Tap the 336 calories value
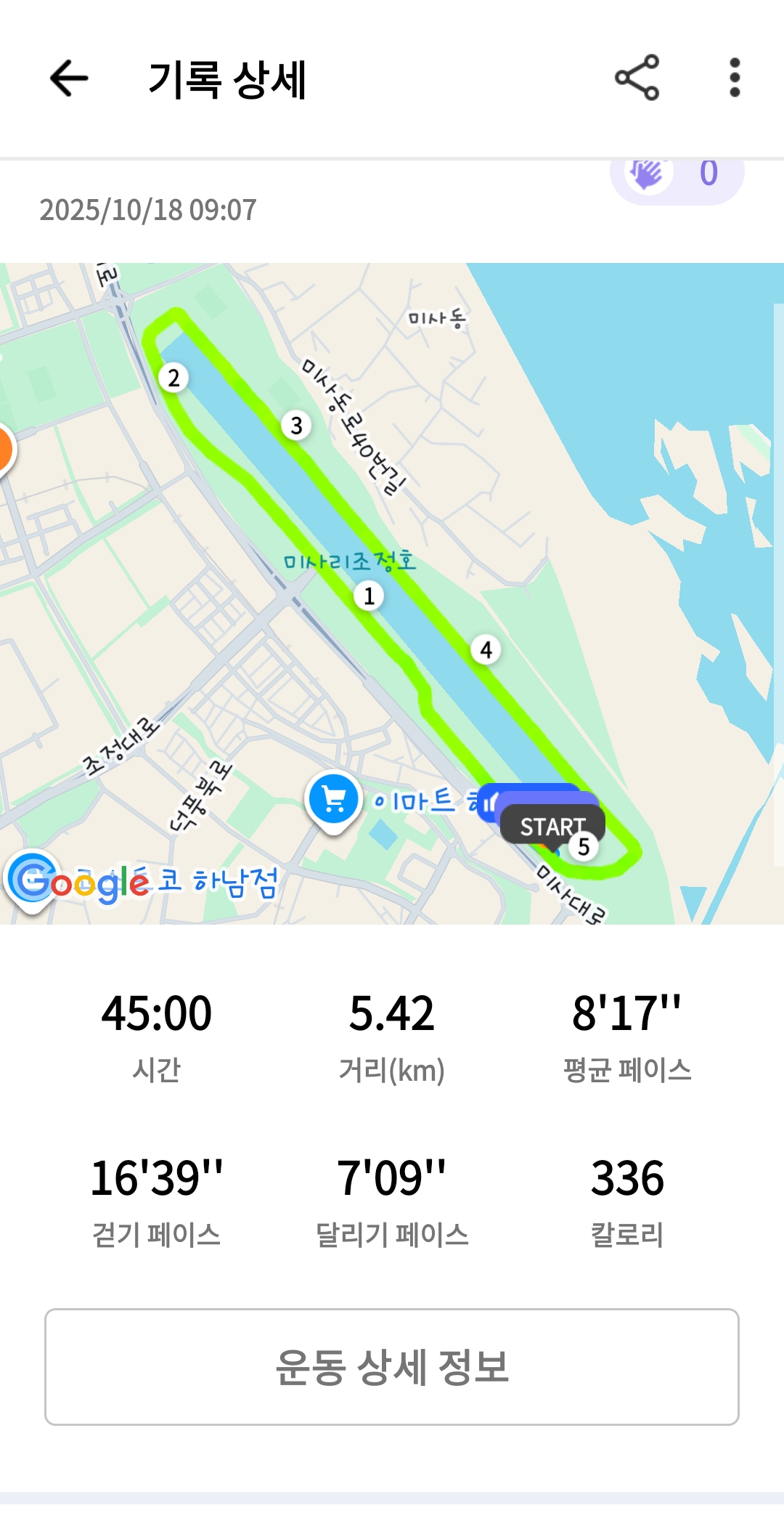 point(627,1177)
